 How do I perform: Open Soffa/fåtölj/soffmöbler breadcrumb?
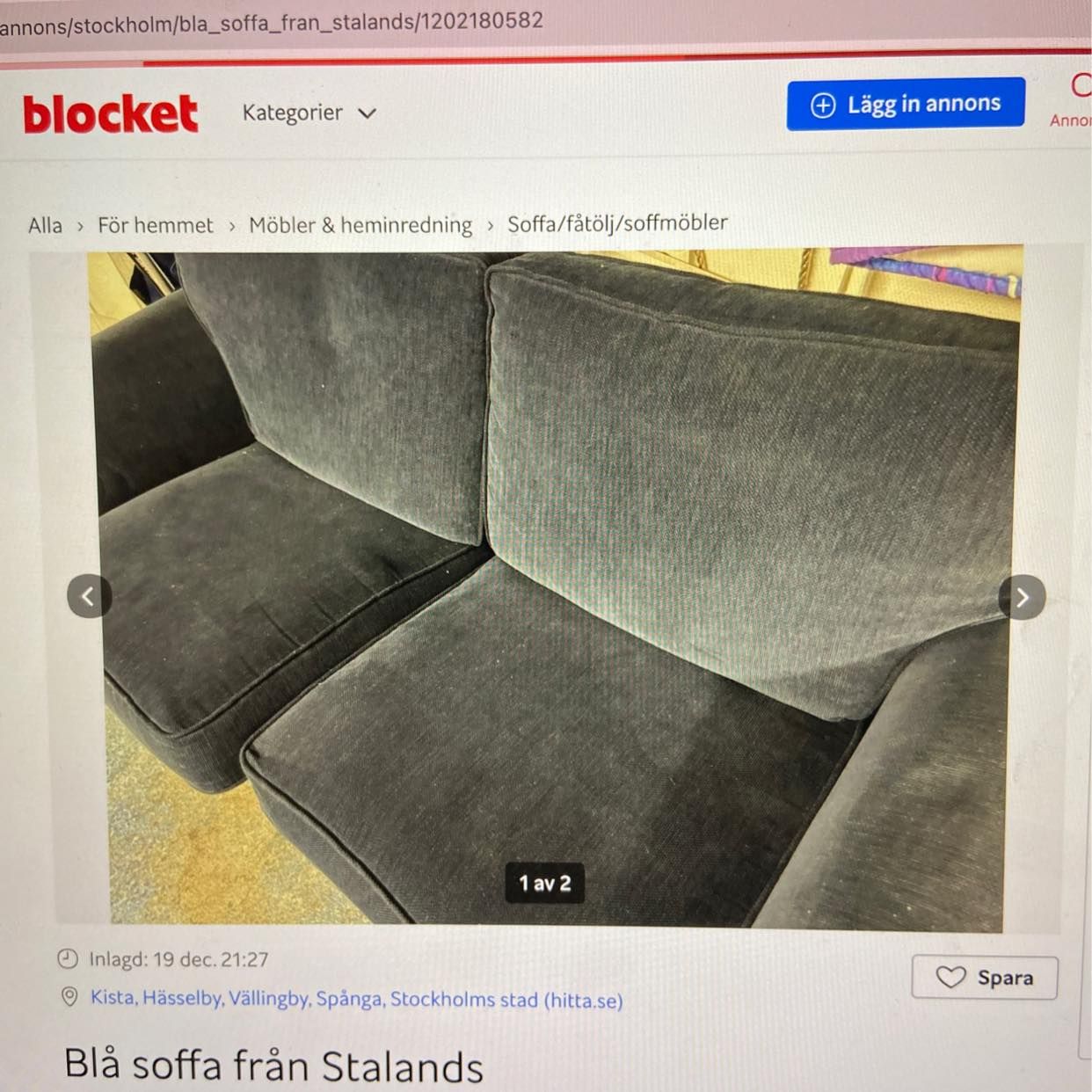pyautogui.click(x=617, y=223)
